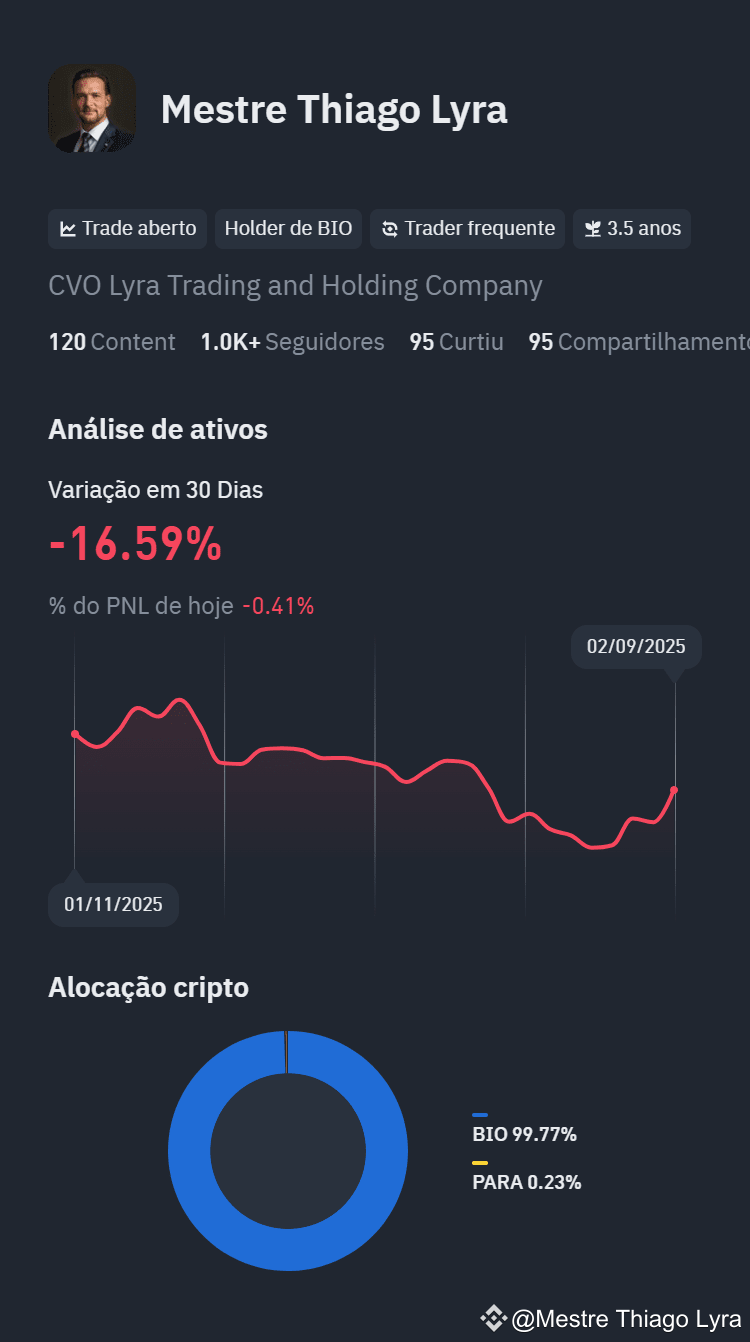Click the blue dash icon beside BIO legend

tap(479, 1113)
